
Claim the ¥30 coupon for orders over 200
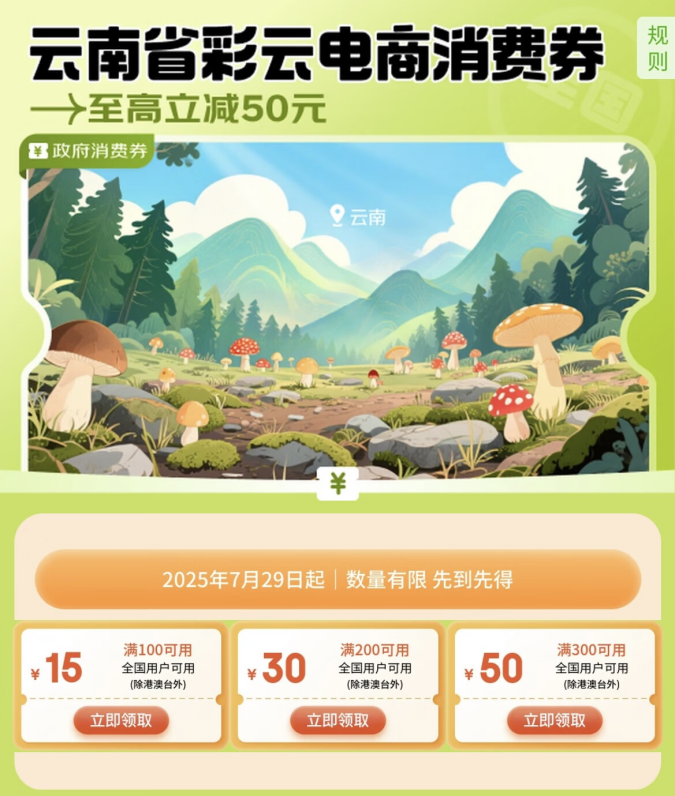point(338,720)
